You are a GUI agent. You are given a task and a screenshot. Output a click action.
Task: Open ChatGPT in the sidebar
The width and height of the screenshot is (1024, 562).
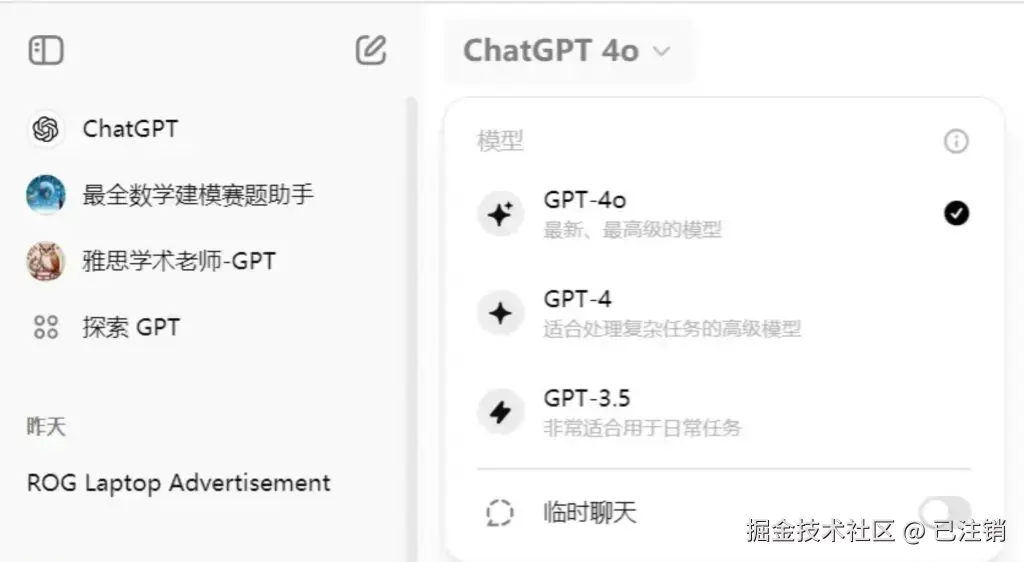tap(130, 129)
